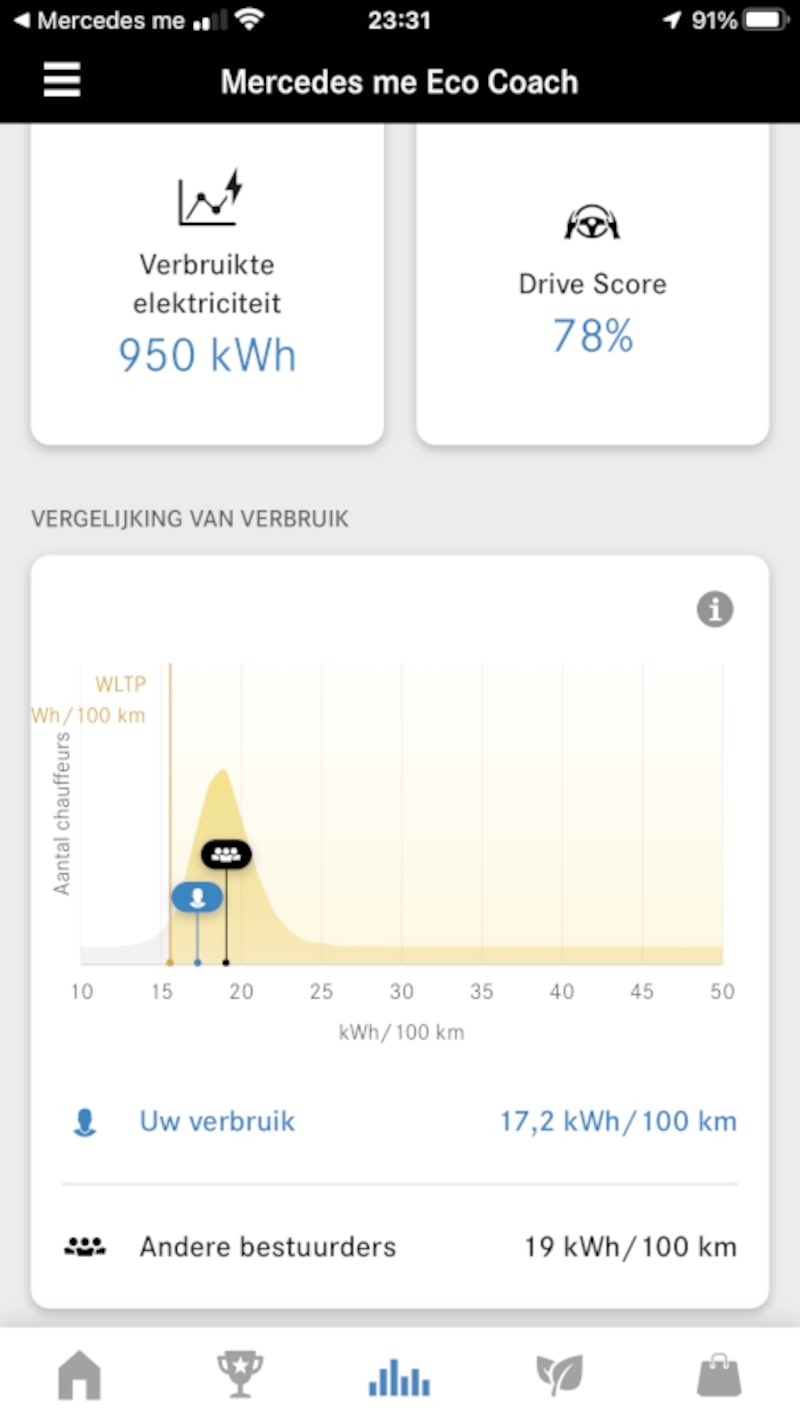Viewport: 800px width, 1422px height.
Task: Open the consumption comparison info icon
Action: coord(715,609)
